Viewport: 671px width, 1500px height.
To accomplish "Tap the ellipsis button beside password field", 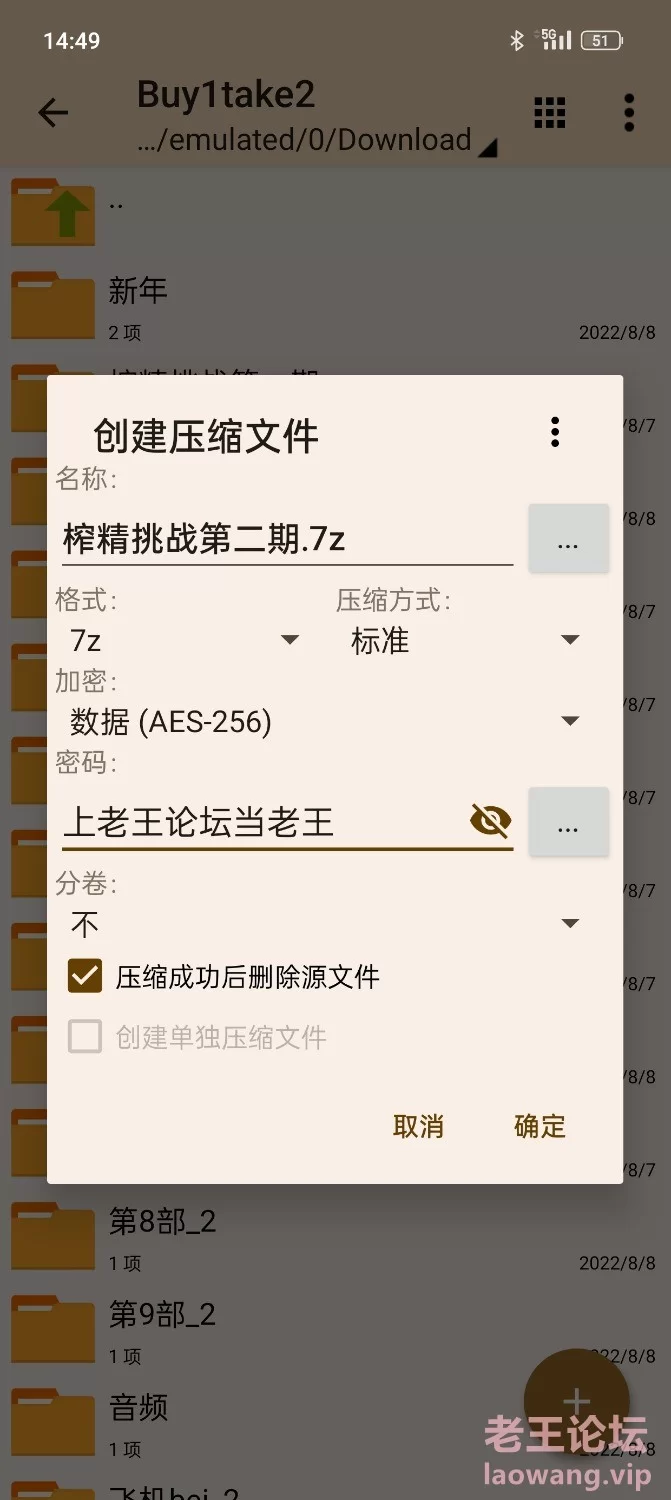I will coord(568,823).
